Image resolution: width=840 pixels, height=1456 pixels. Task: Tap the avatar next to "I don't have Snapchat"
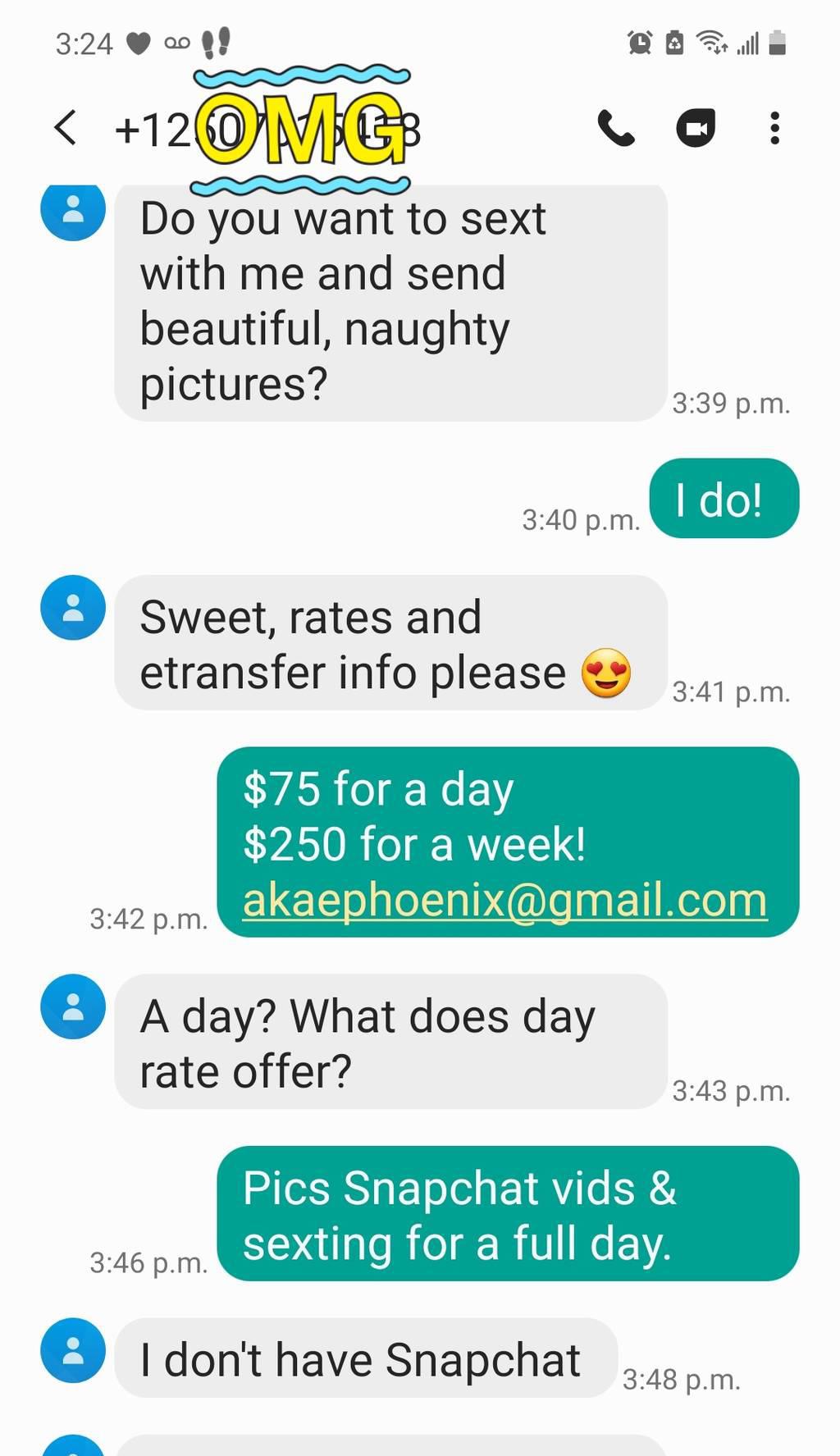73,1350
